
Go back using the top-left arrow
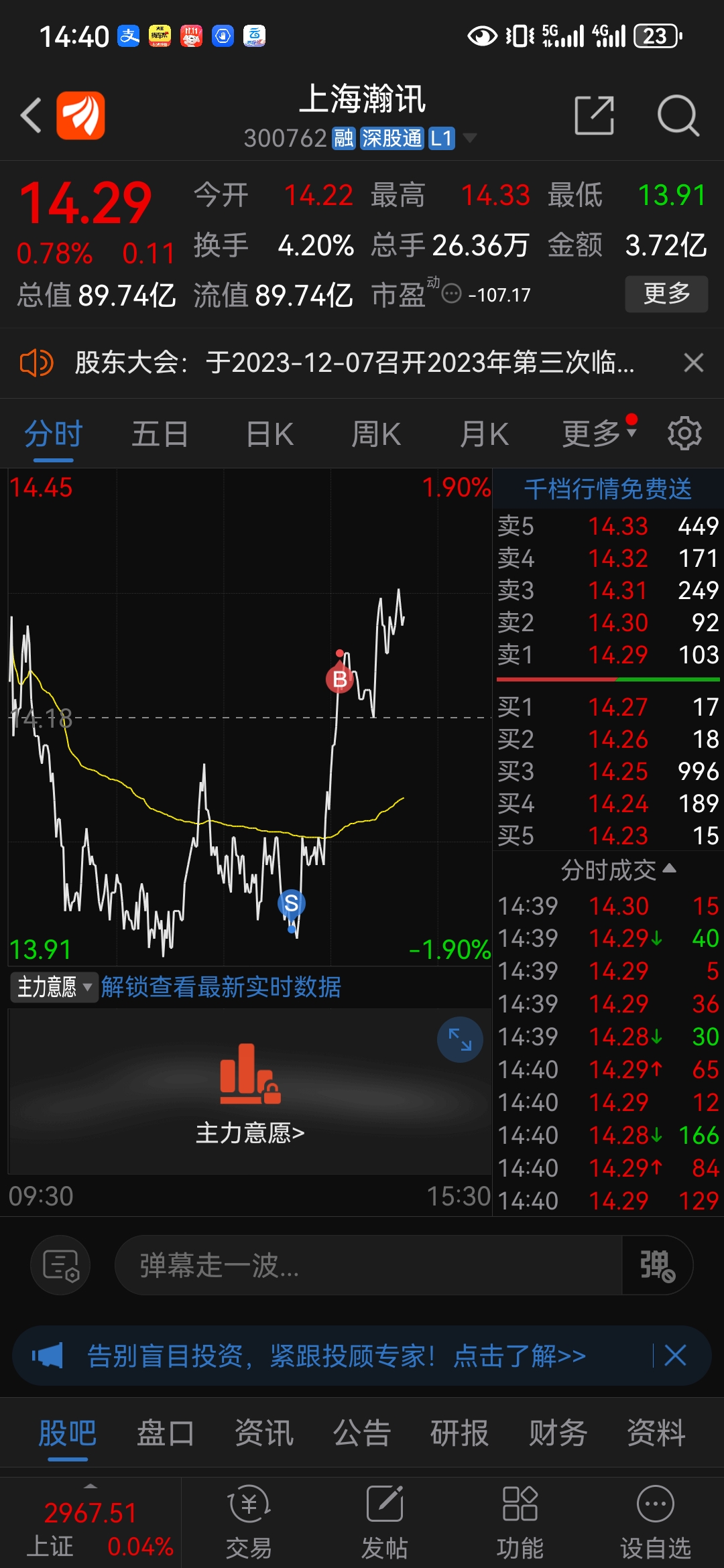pos(31,115)
